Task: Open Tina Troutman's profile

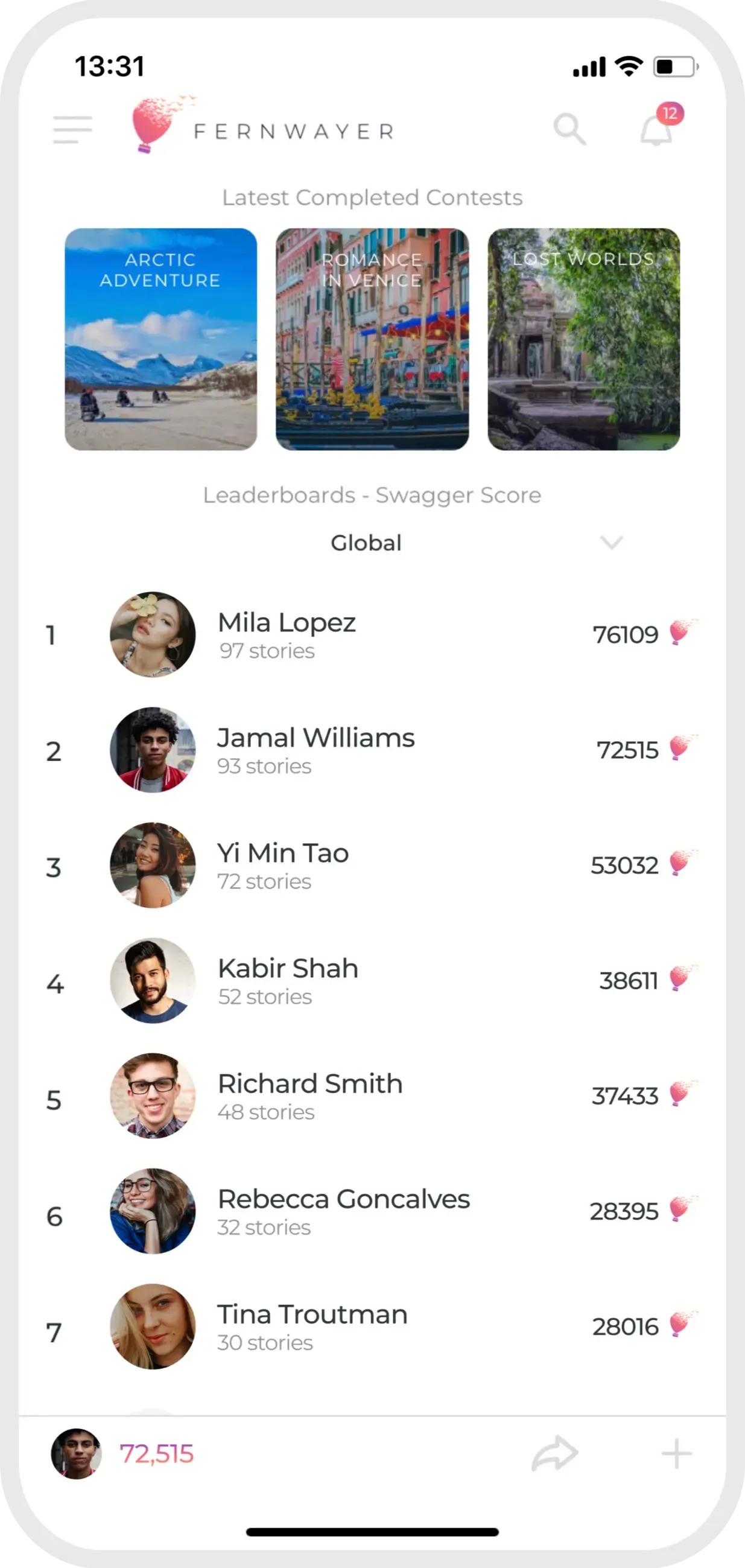Action: tap(312, 1326)
